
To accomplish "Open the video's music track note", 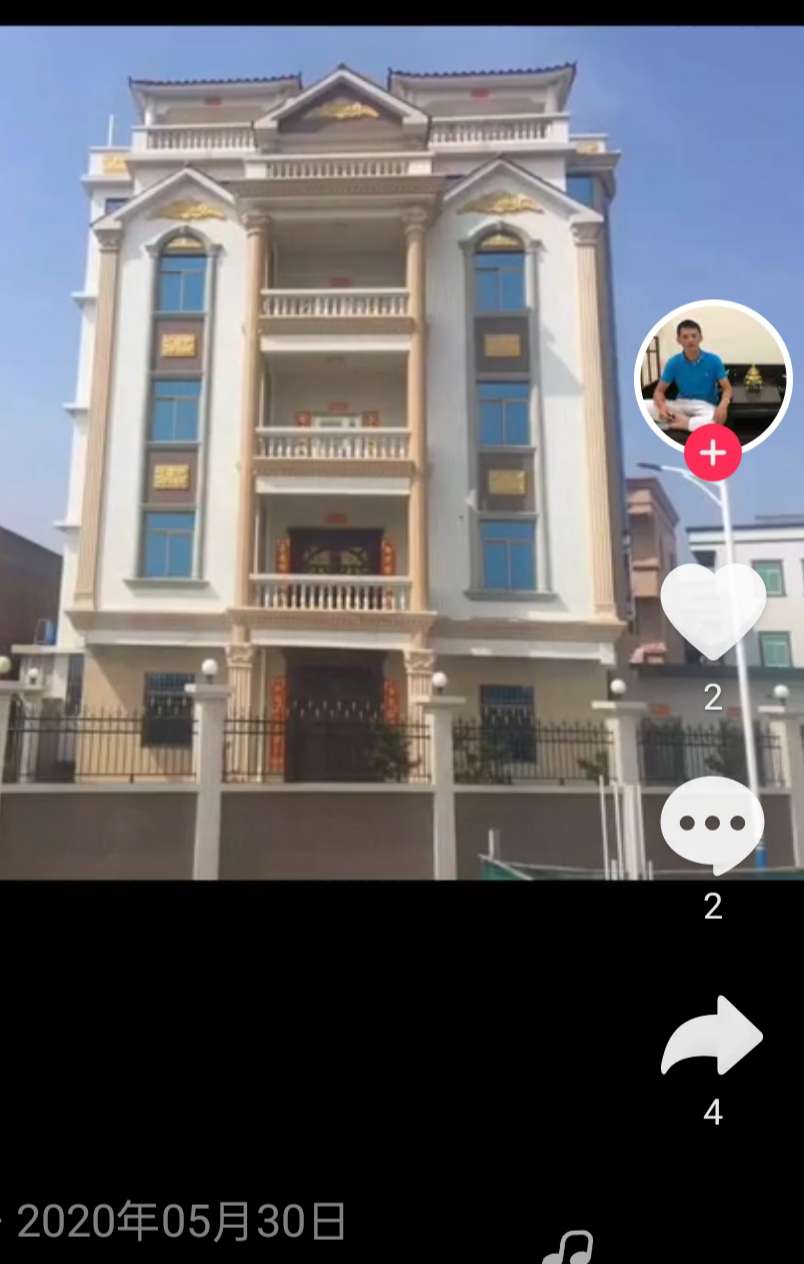I will (x=568, y=1249).
